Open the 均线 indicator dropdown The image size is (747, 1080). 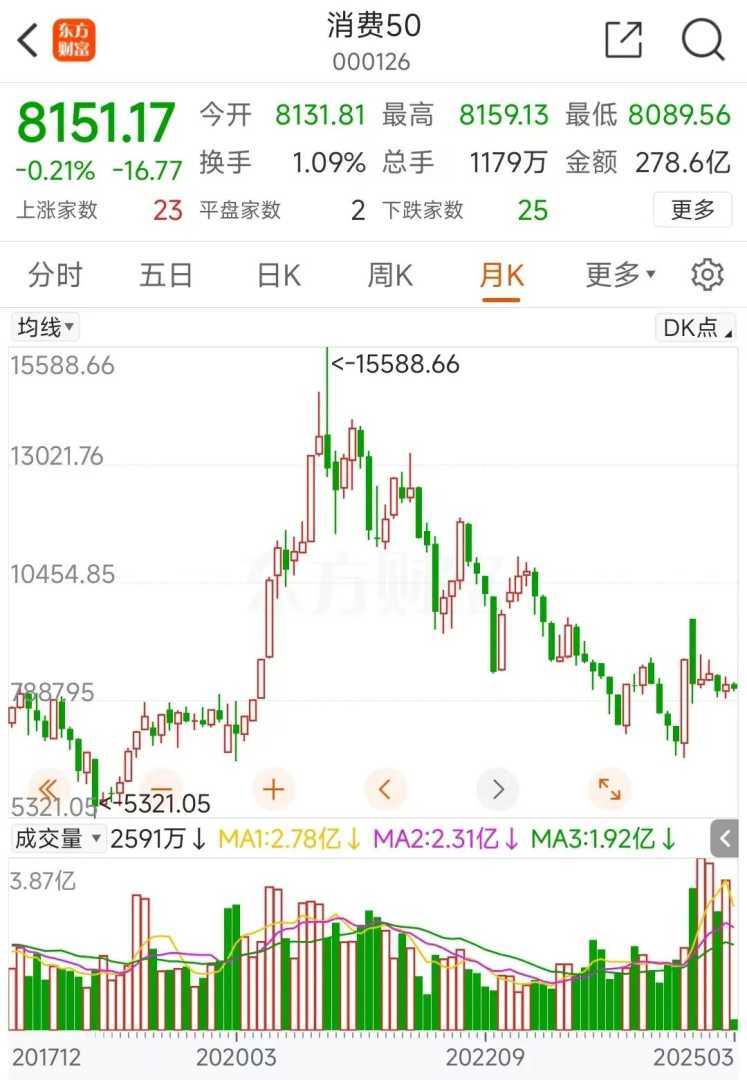[x=46, y=327]
